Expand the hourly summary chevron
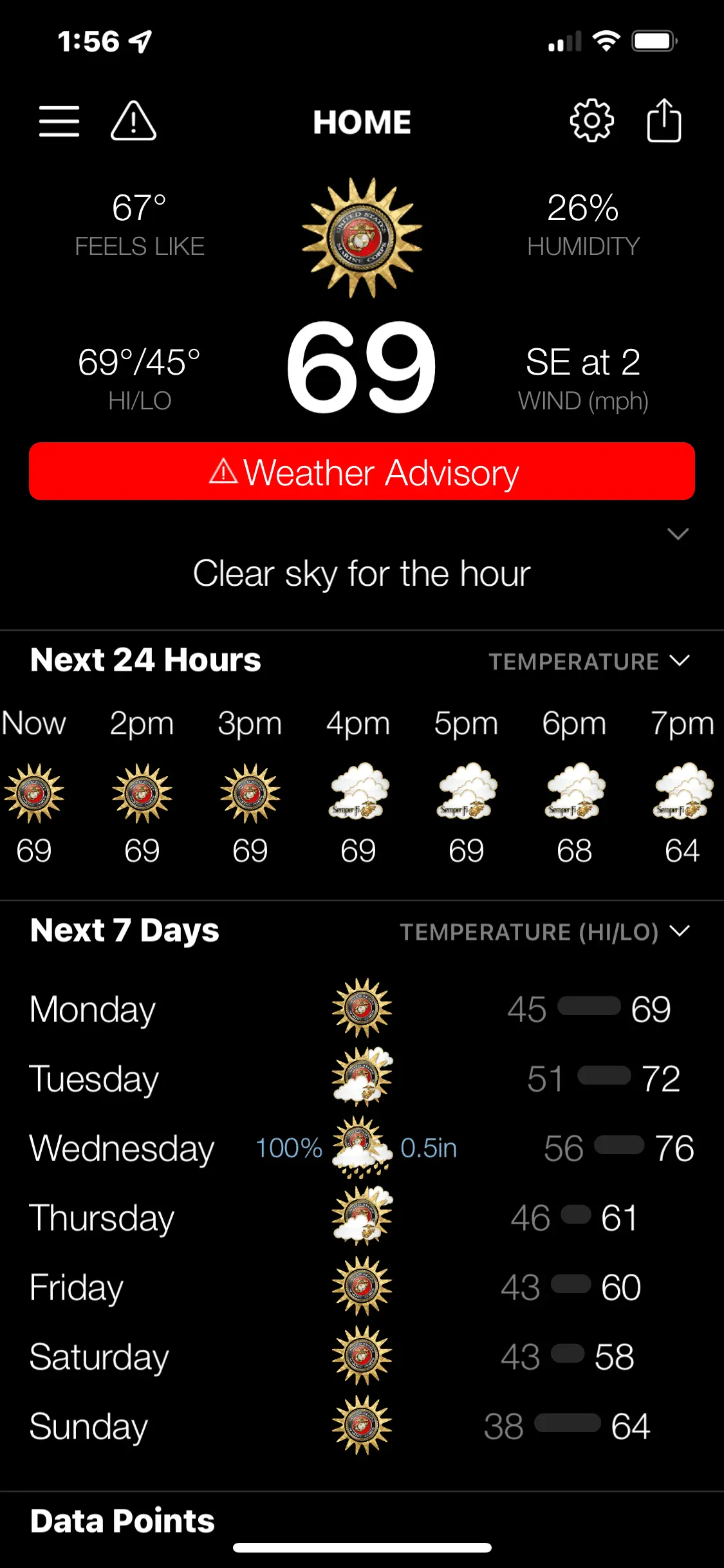Screen dimensions: 724x1568 click(x=678, y=534)
